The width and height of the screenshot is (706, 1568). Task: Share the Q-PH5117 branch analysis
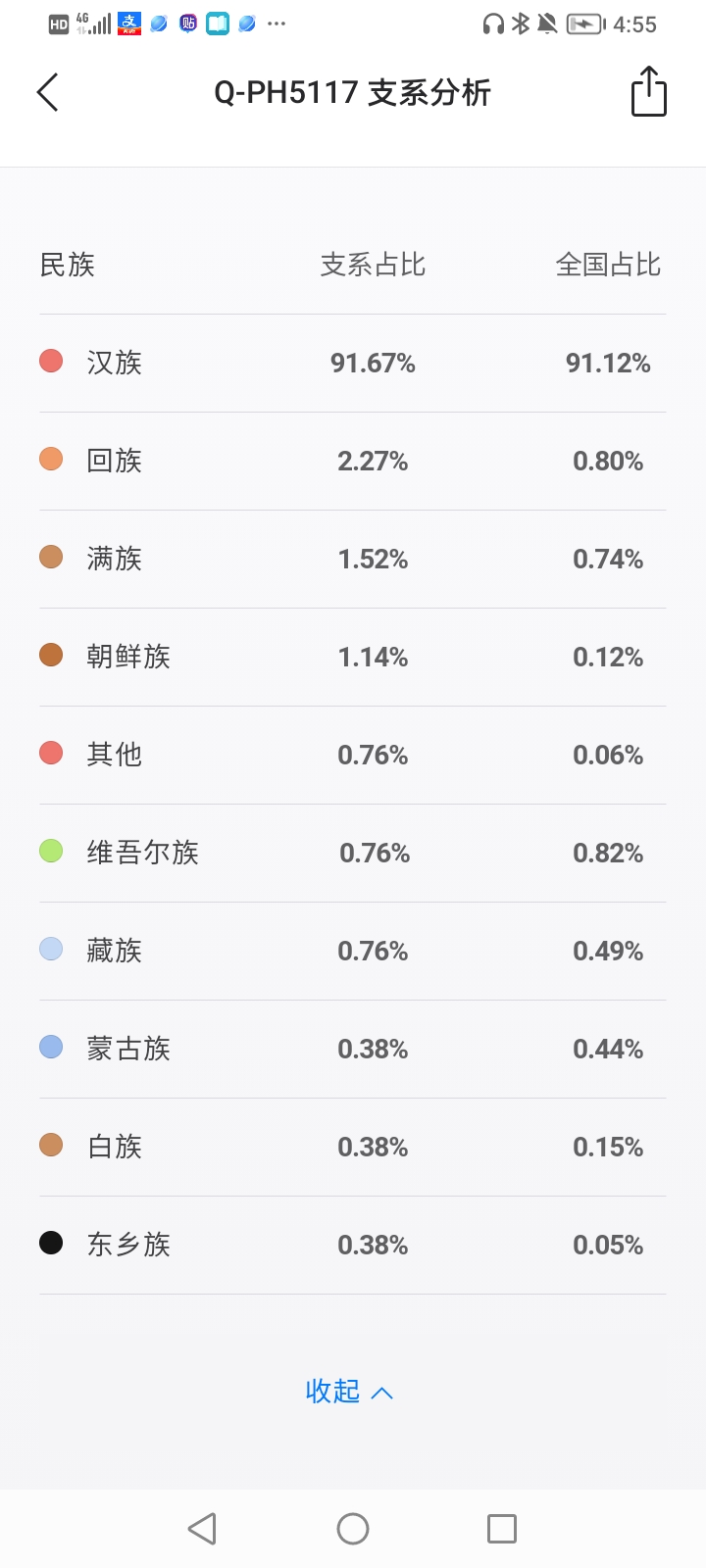[x=648, y=91]
